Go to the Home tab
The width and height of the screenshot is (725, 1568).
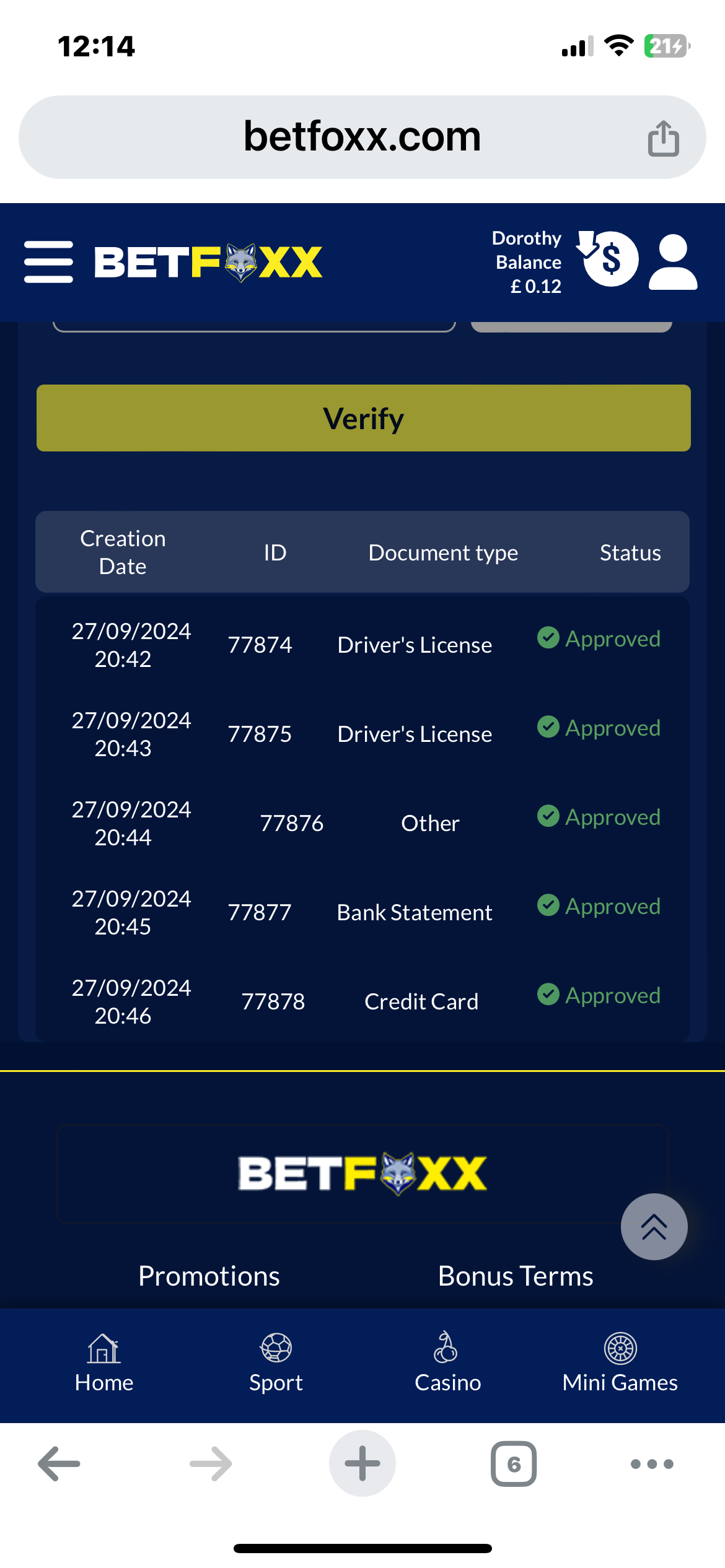pos(104,1362)
